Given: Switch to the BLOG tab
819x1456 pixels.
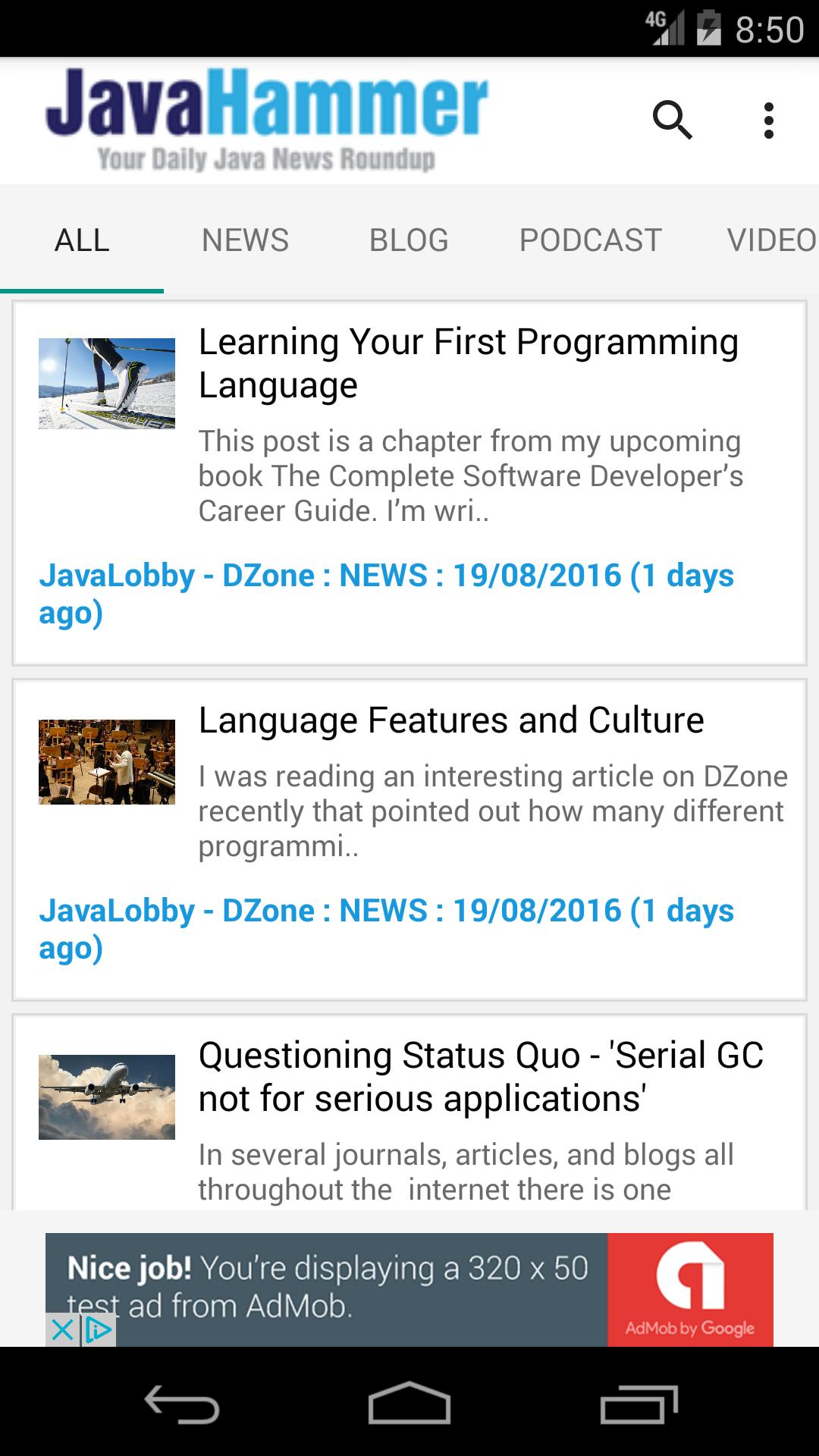Looking at the screenshot, I should [408, 239].
